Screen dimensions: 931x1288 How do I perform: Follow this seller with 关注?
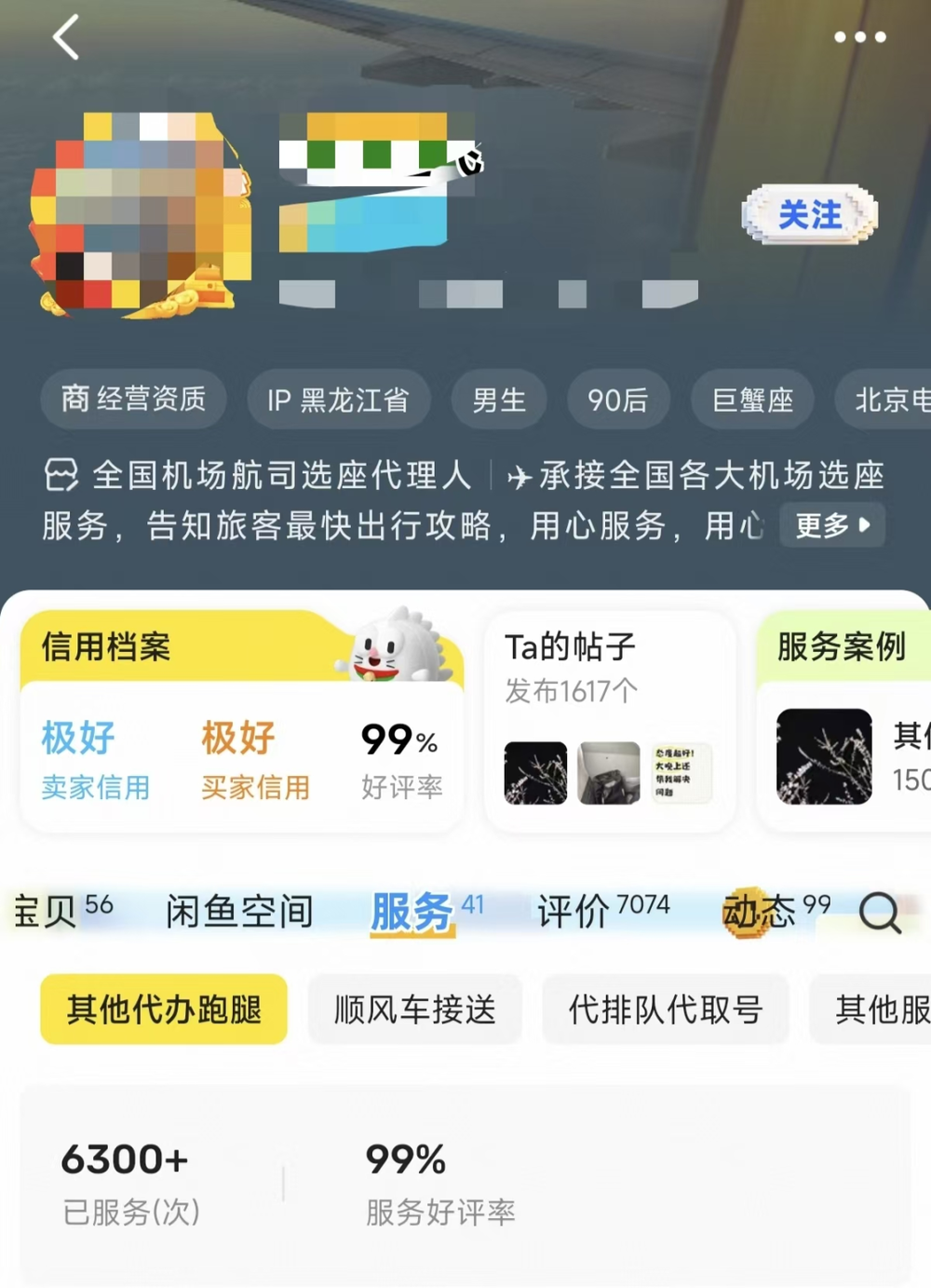point(809,215)
